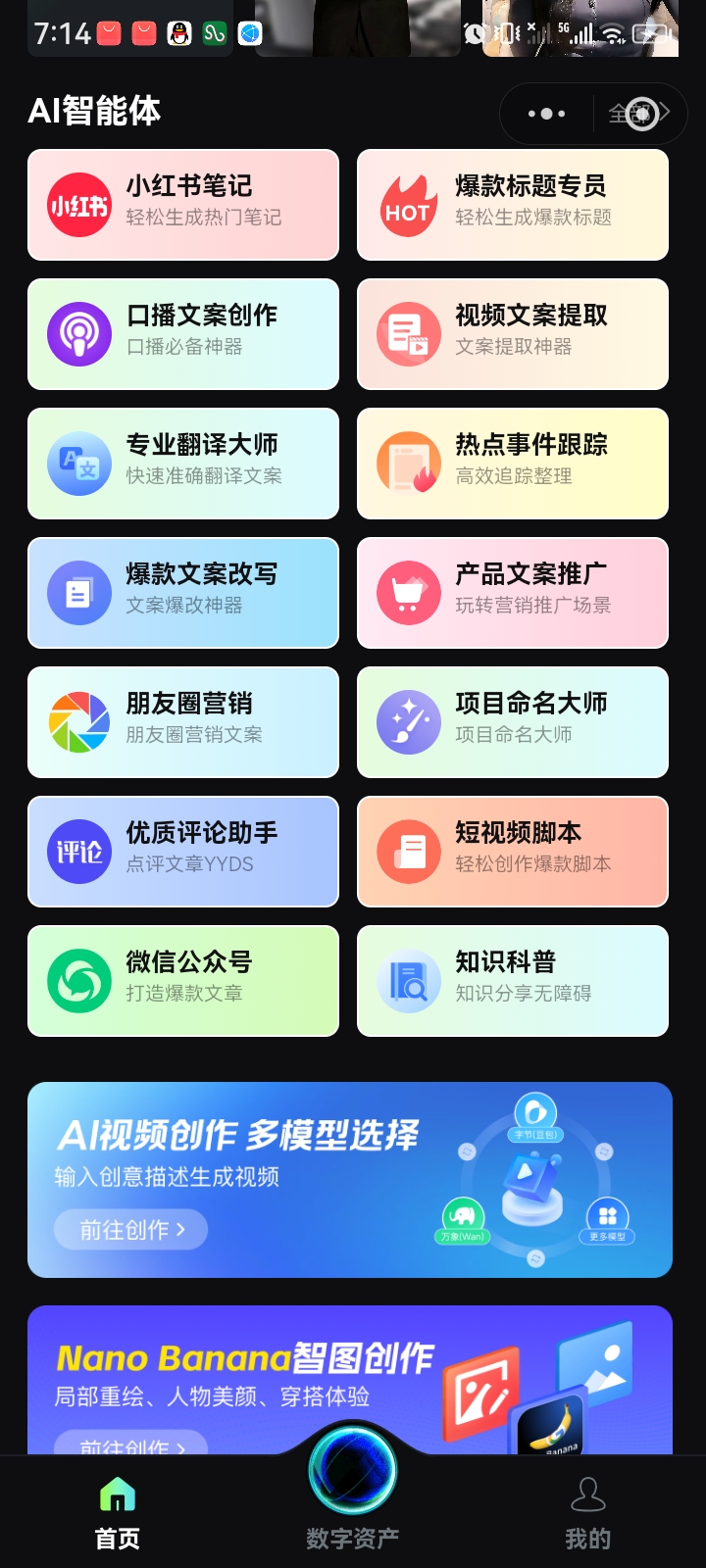Open 小红书笔记 agent
The image size is (706, 1568).
click(x=183, y=205)
